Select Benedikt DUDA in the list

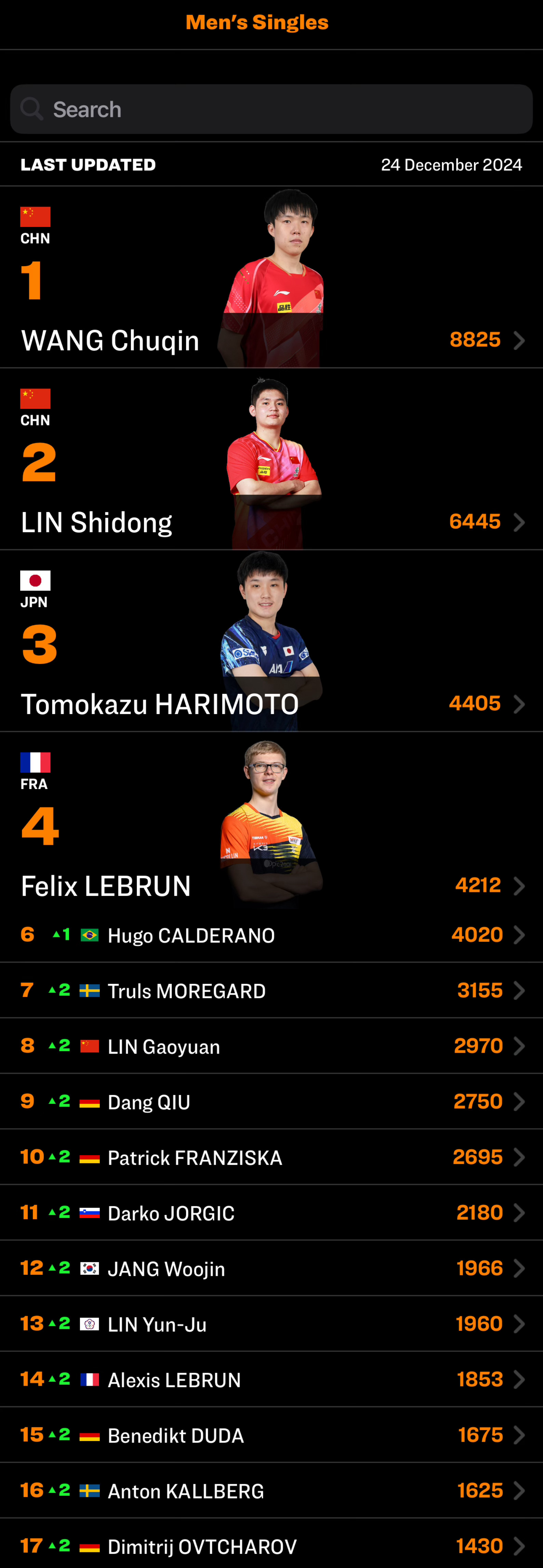pyautogui.click(x=271, y=1435)
